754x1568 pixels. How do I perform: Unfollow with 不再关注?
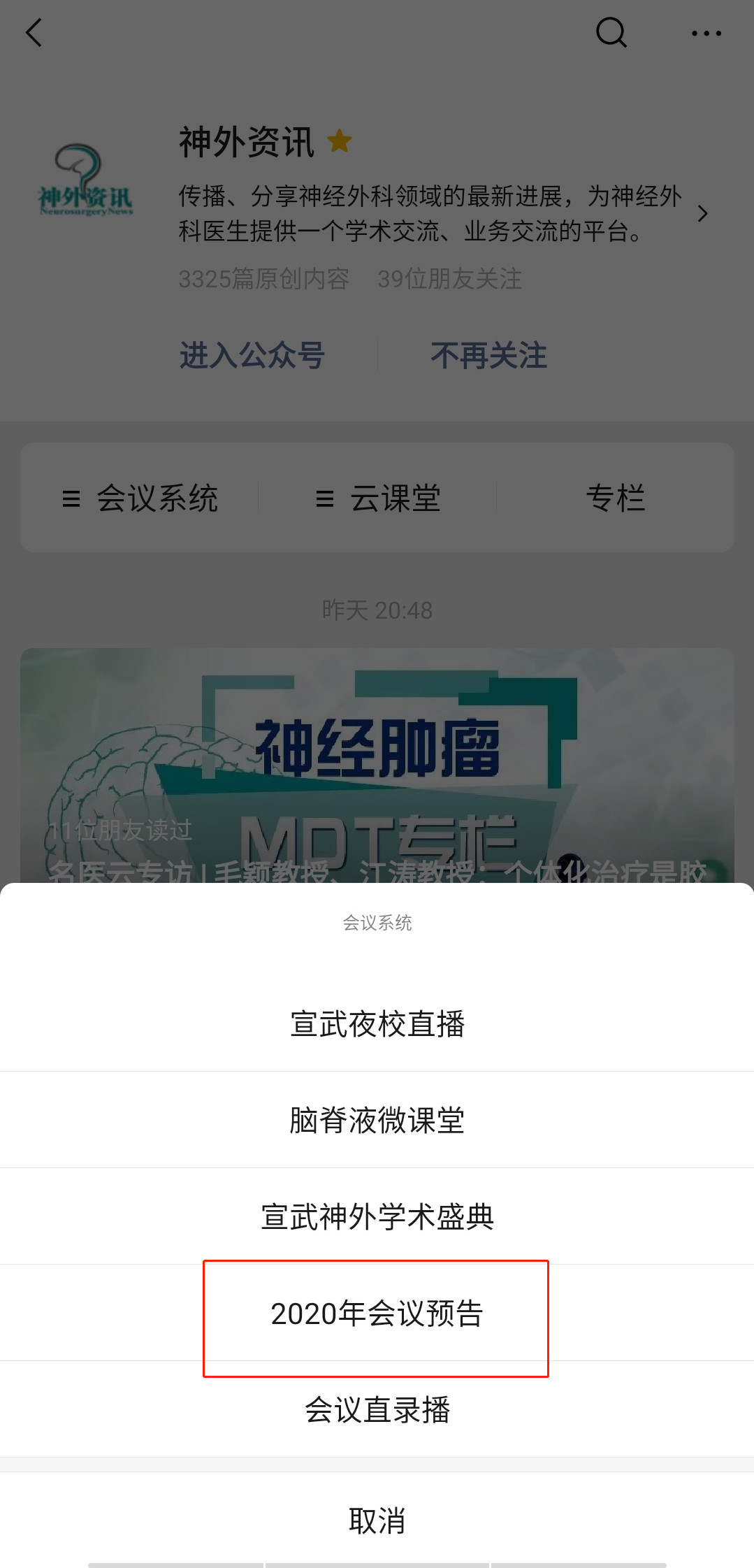coord(488,355)
